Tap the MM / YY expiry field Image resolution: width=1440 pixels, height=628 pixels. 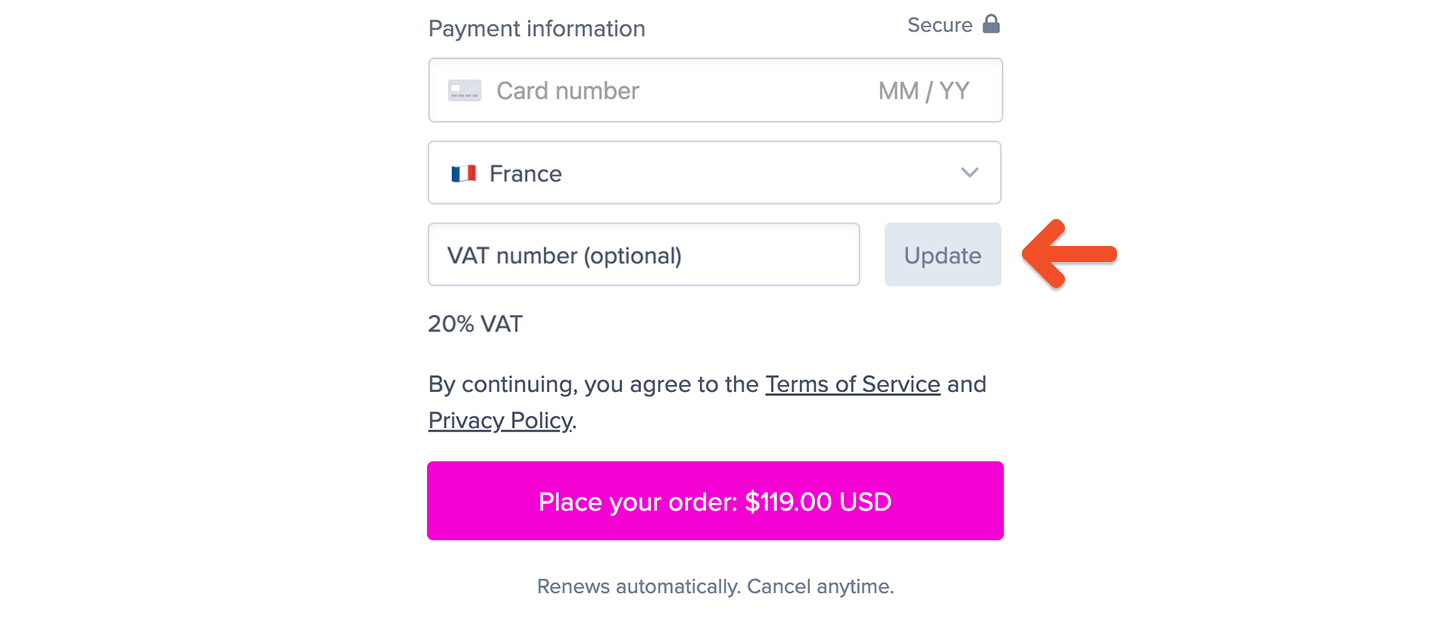pos(923,91)
